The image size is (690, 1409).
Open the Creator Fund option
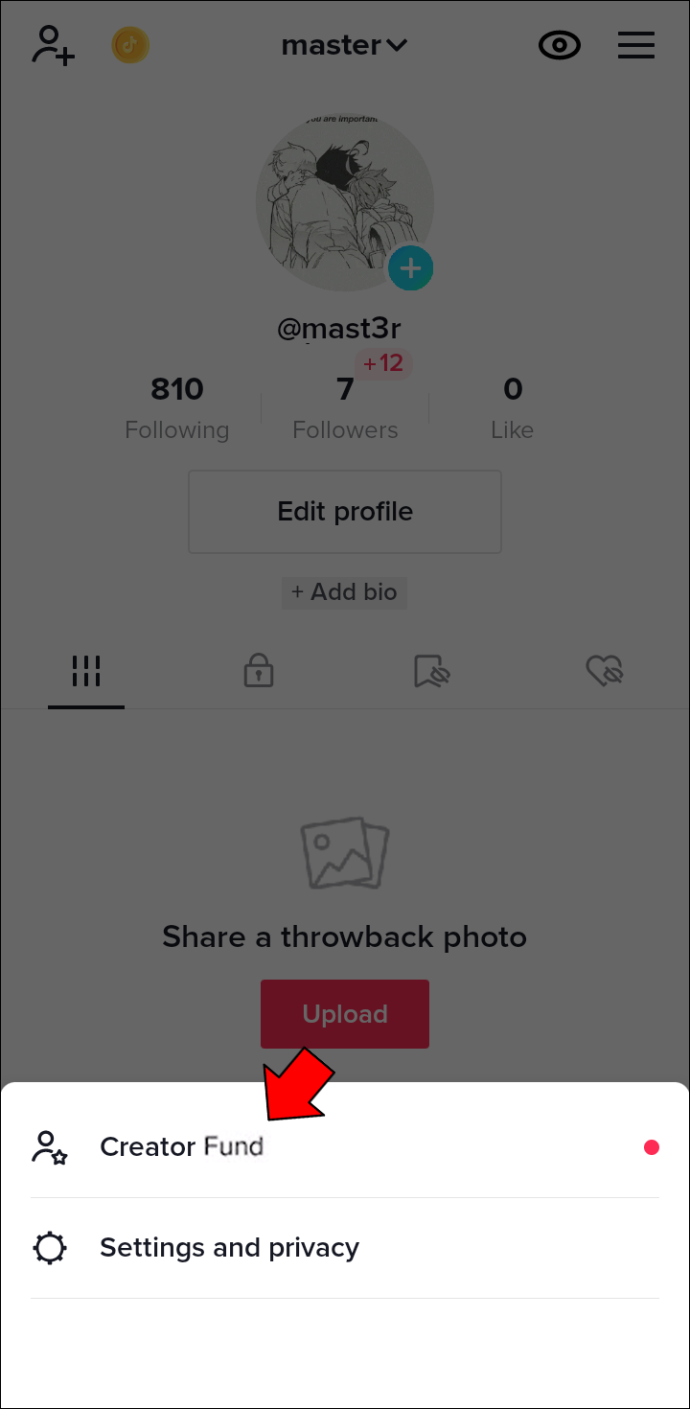tap(345, 1147)
